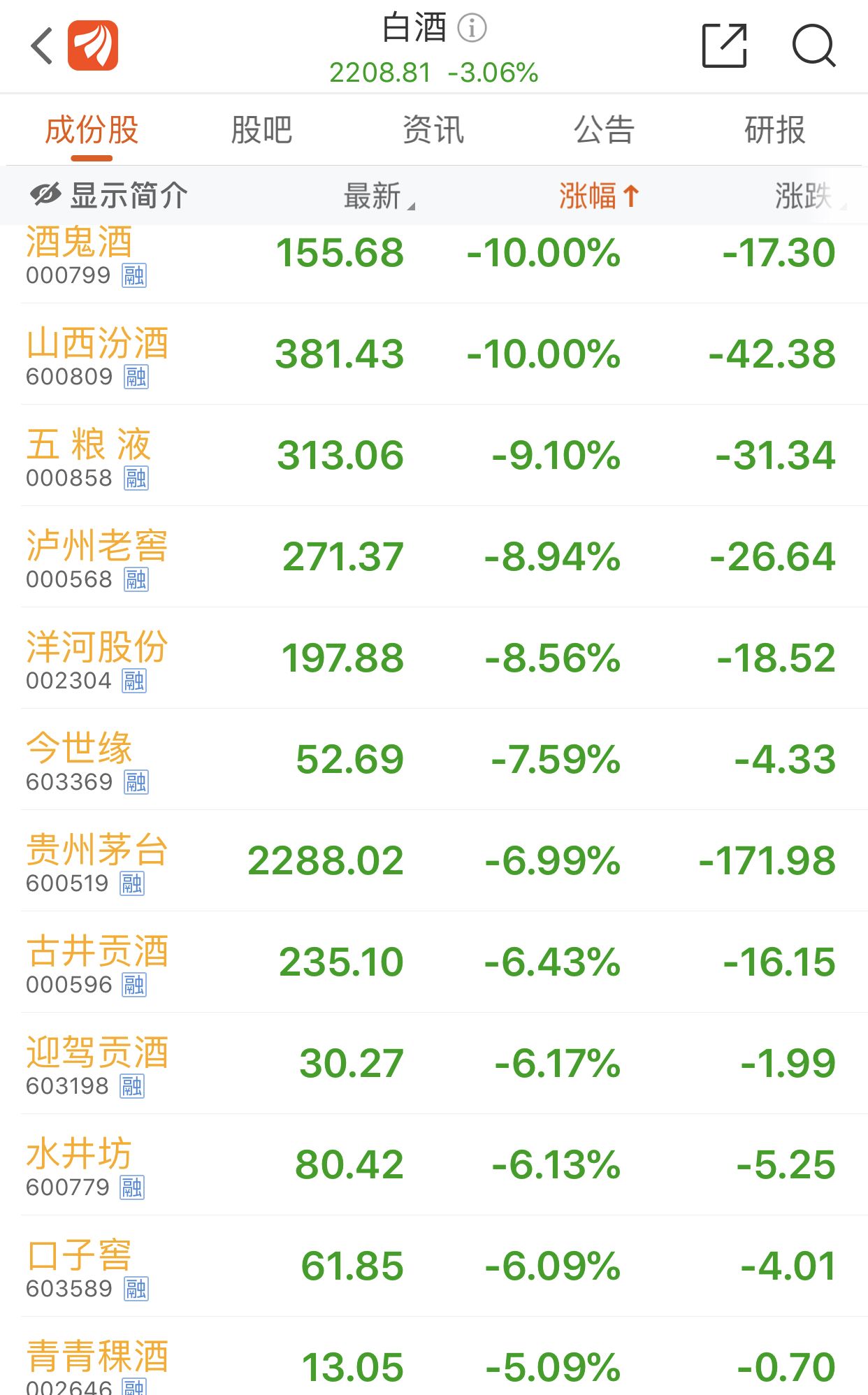
Task: Switch to the 股吧 tab
Action: point(261,130)
